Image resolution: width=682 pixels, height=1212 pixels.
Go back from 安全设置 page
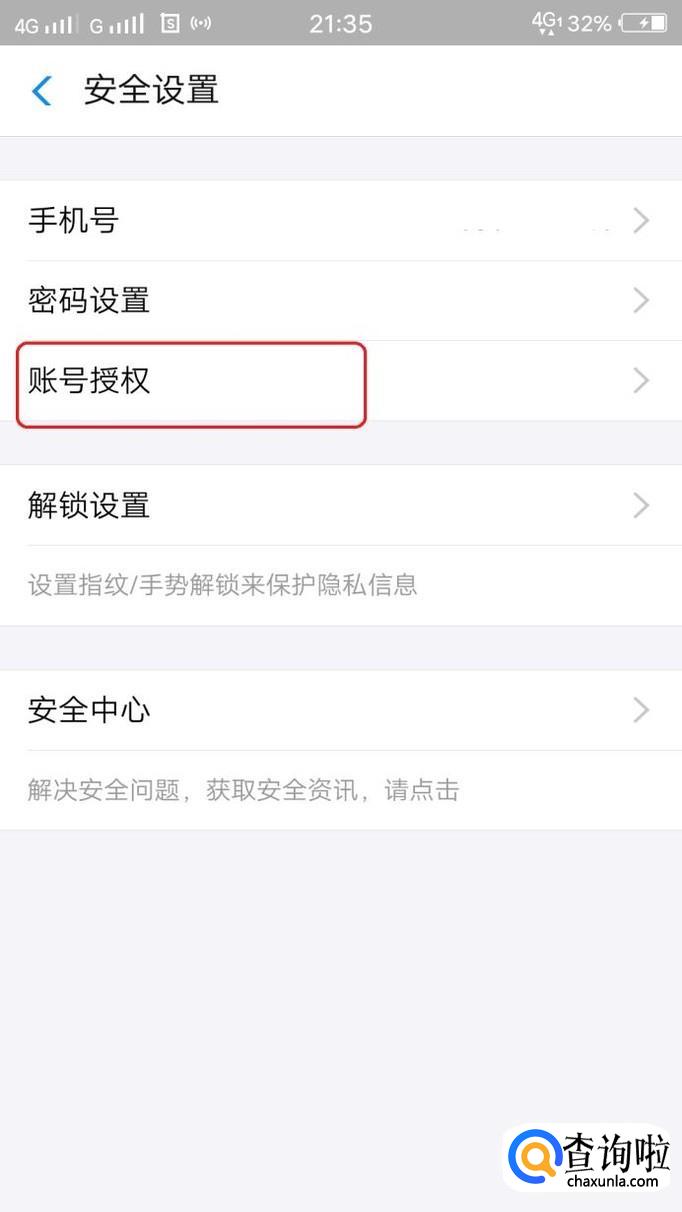point(41,91)
